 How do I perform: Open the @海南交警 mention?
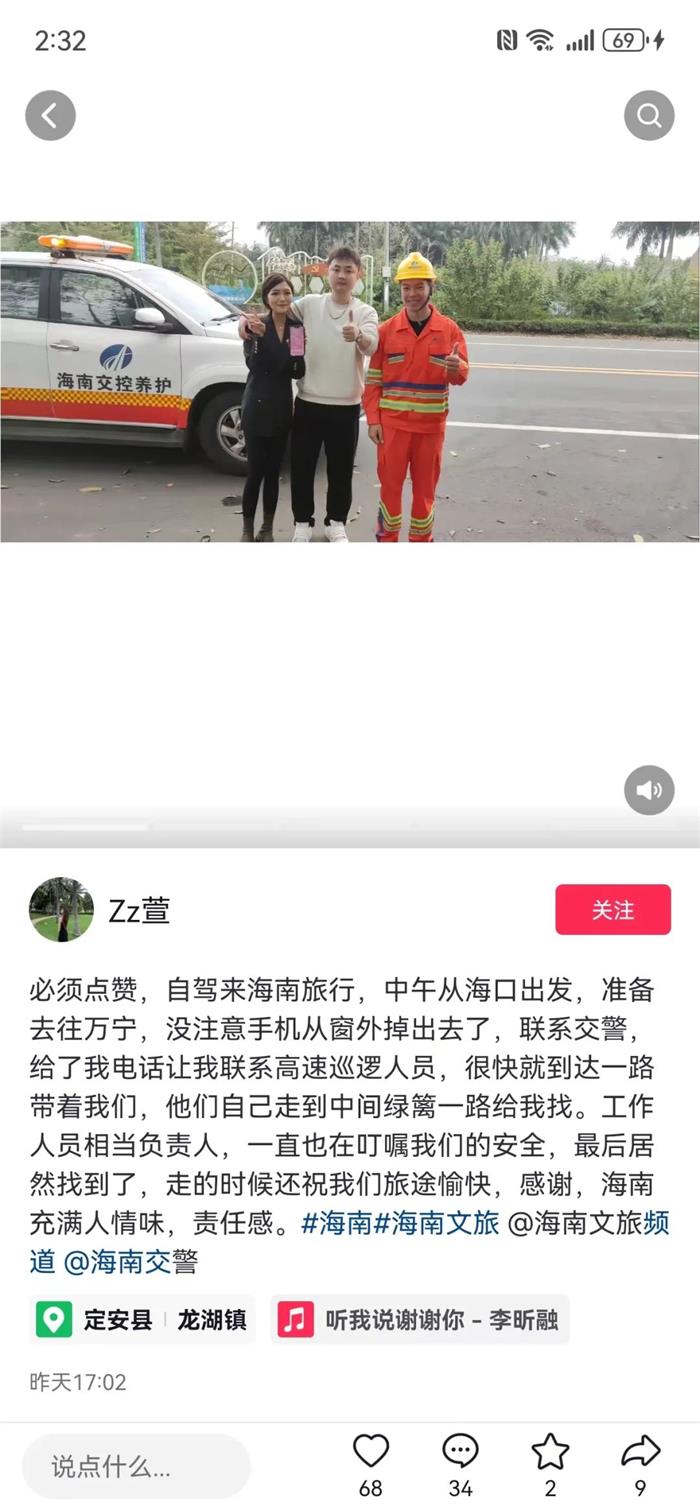[130, 1261]
